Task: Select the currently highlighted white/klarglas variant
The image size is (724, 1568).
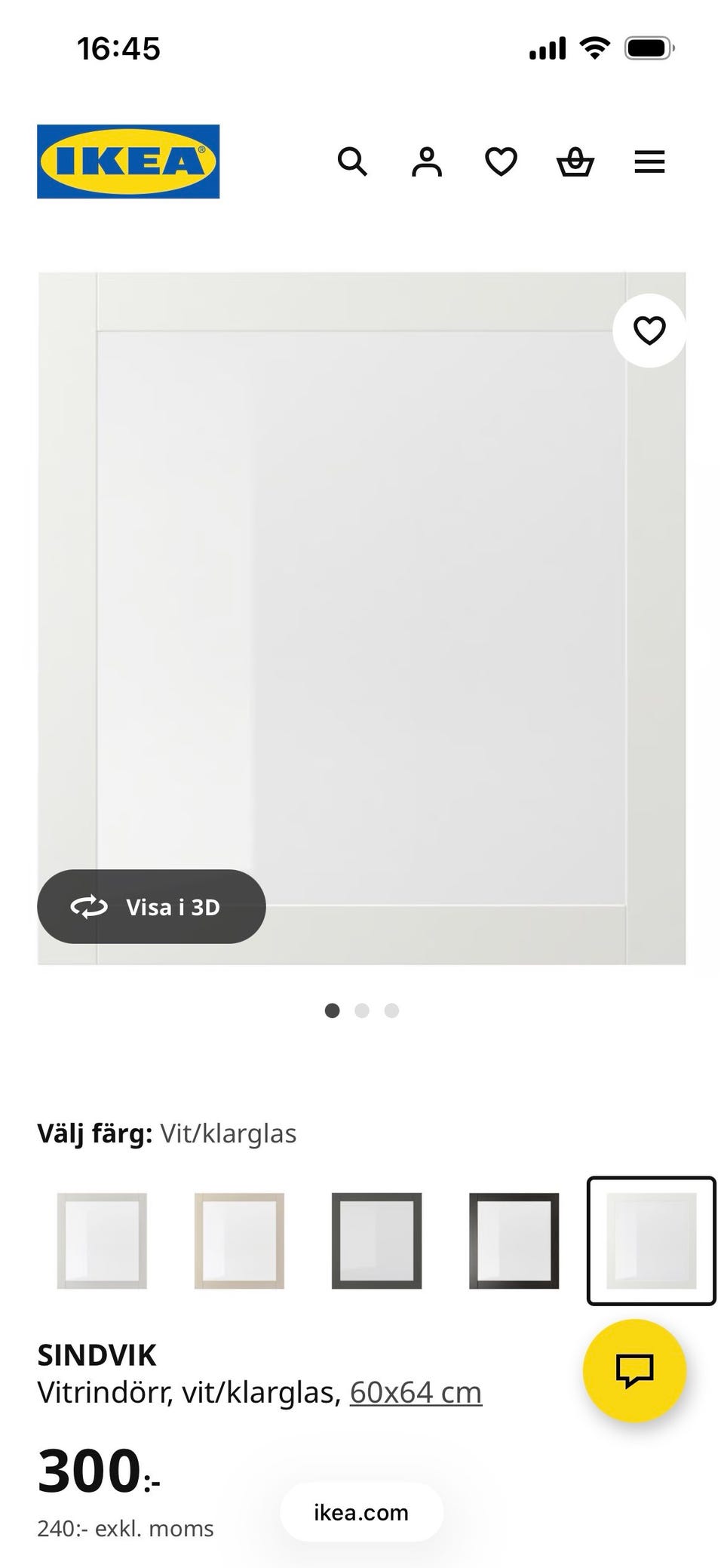Action: pos(650,1241)
